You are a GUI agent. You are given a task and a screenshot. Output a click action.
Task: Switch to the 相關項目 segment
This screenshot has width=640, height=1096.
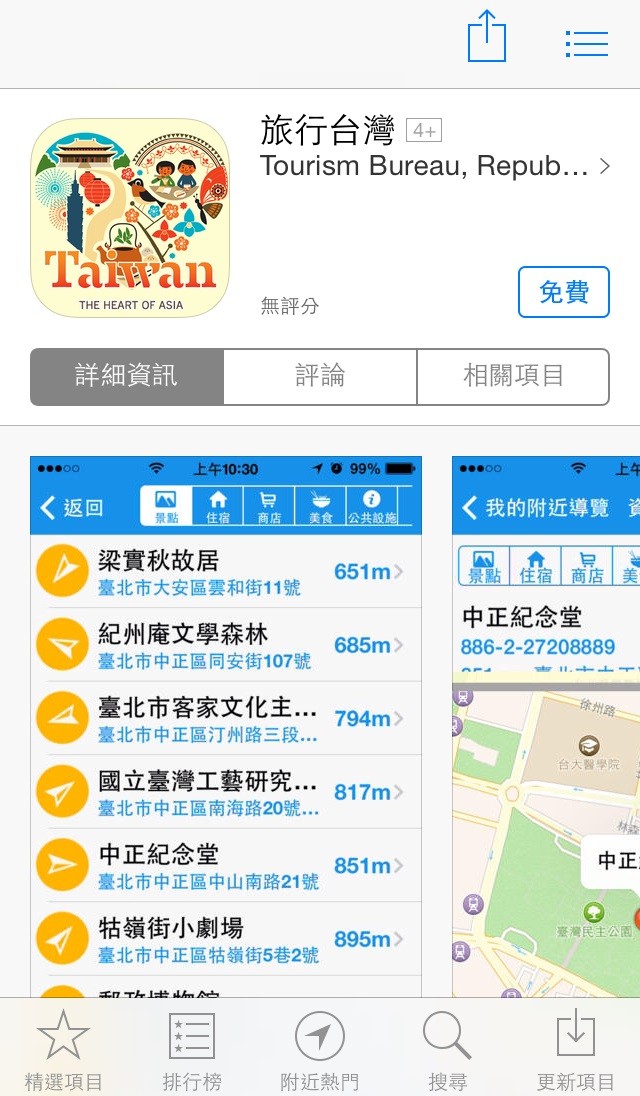pos(513,376)
